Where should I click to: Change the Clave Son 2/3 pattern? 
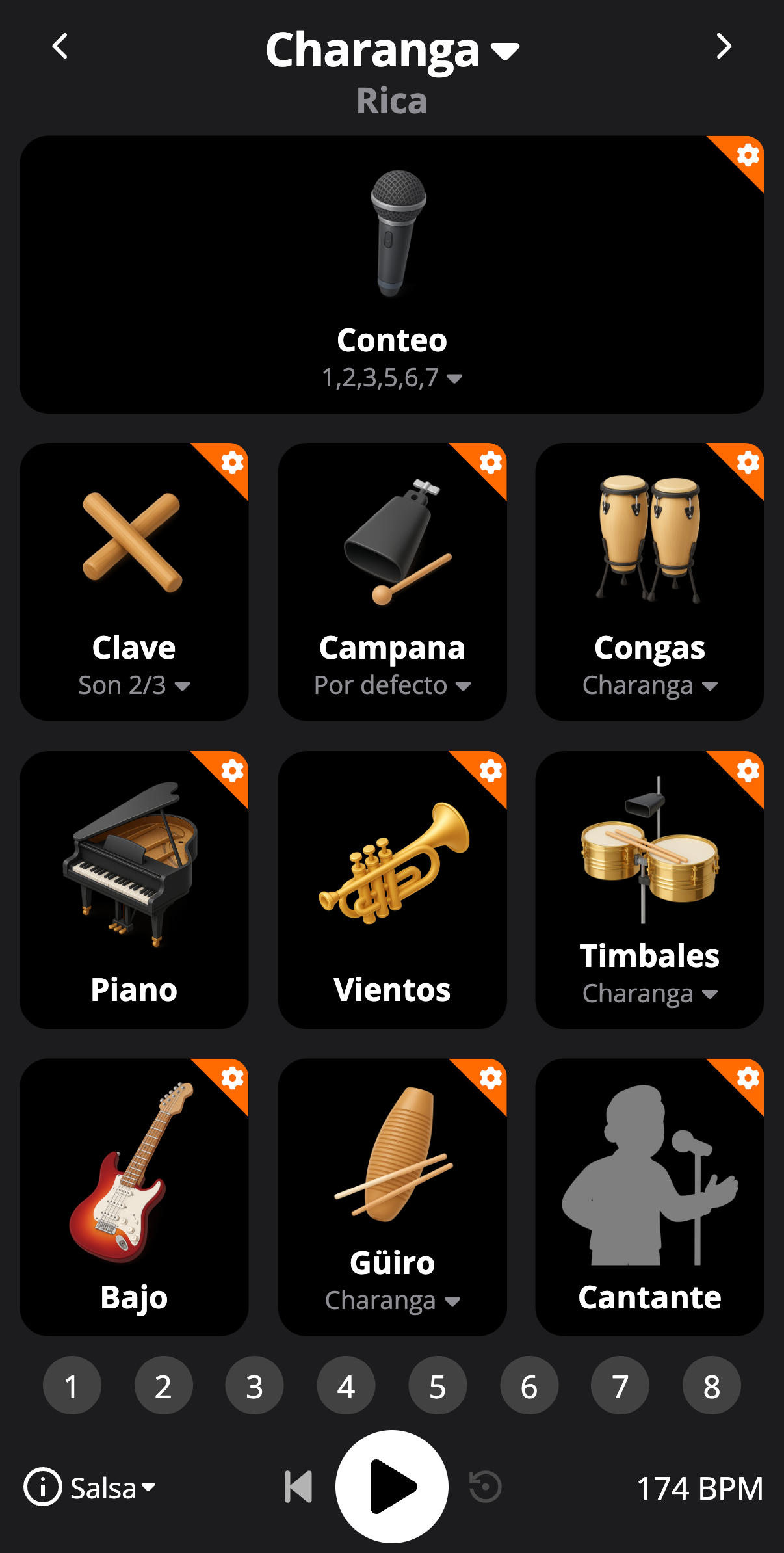(134, 685)
